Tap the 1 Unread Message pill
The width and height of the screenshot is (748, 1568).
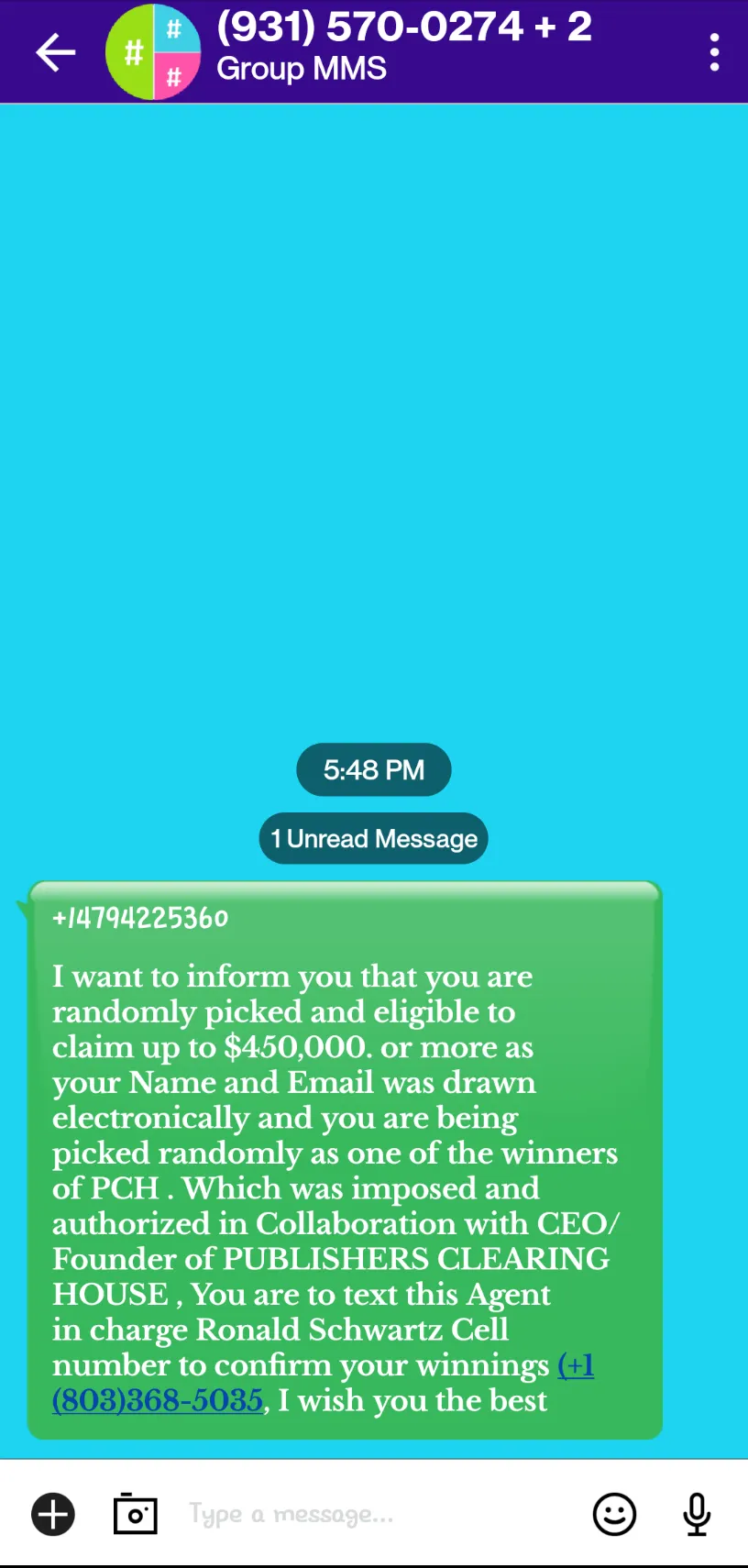coord(374,838)
